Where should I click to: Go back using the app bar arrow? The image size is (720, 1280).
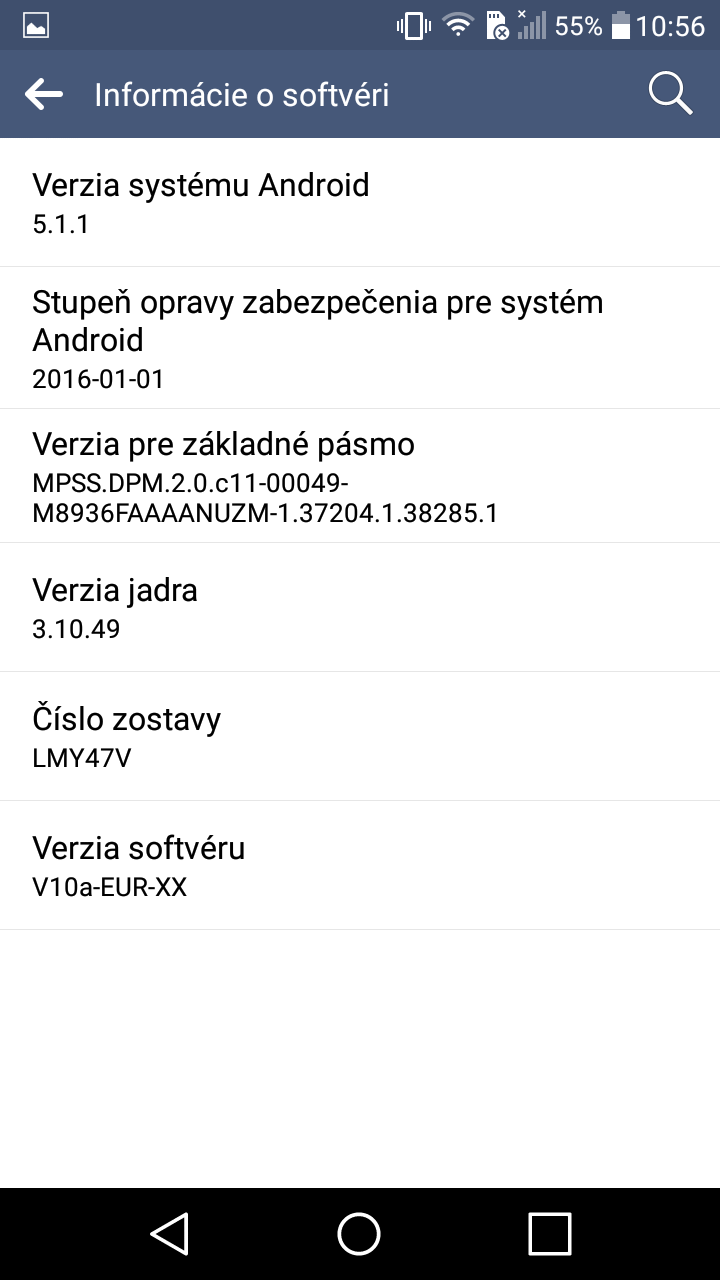tap(44, 94)
